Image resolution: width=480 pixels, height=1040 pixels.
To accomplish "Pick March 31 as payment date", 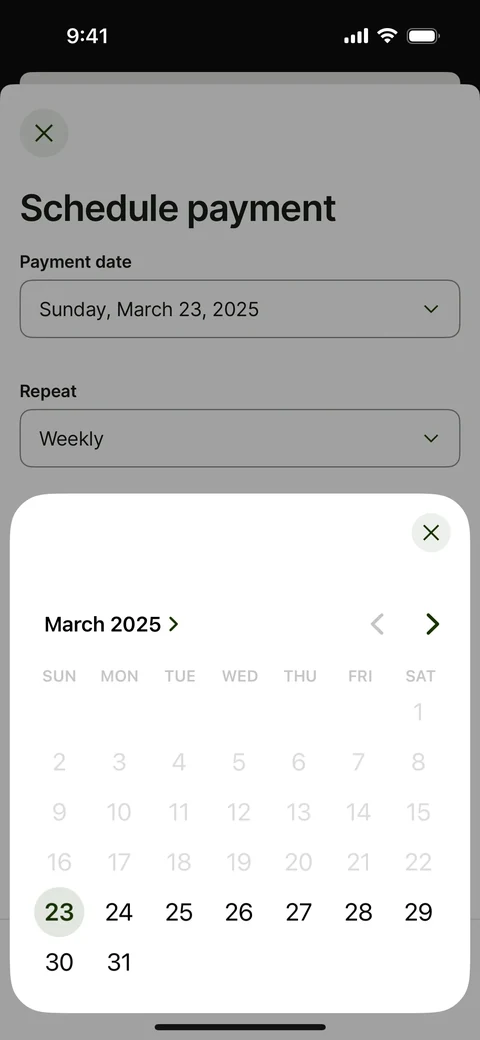I will pyautogui.click(x=119, y=962).
